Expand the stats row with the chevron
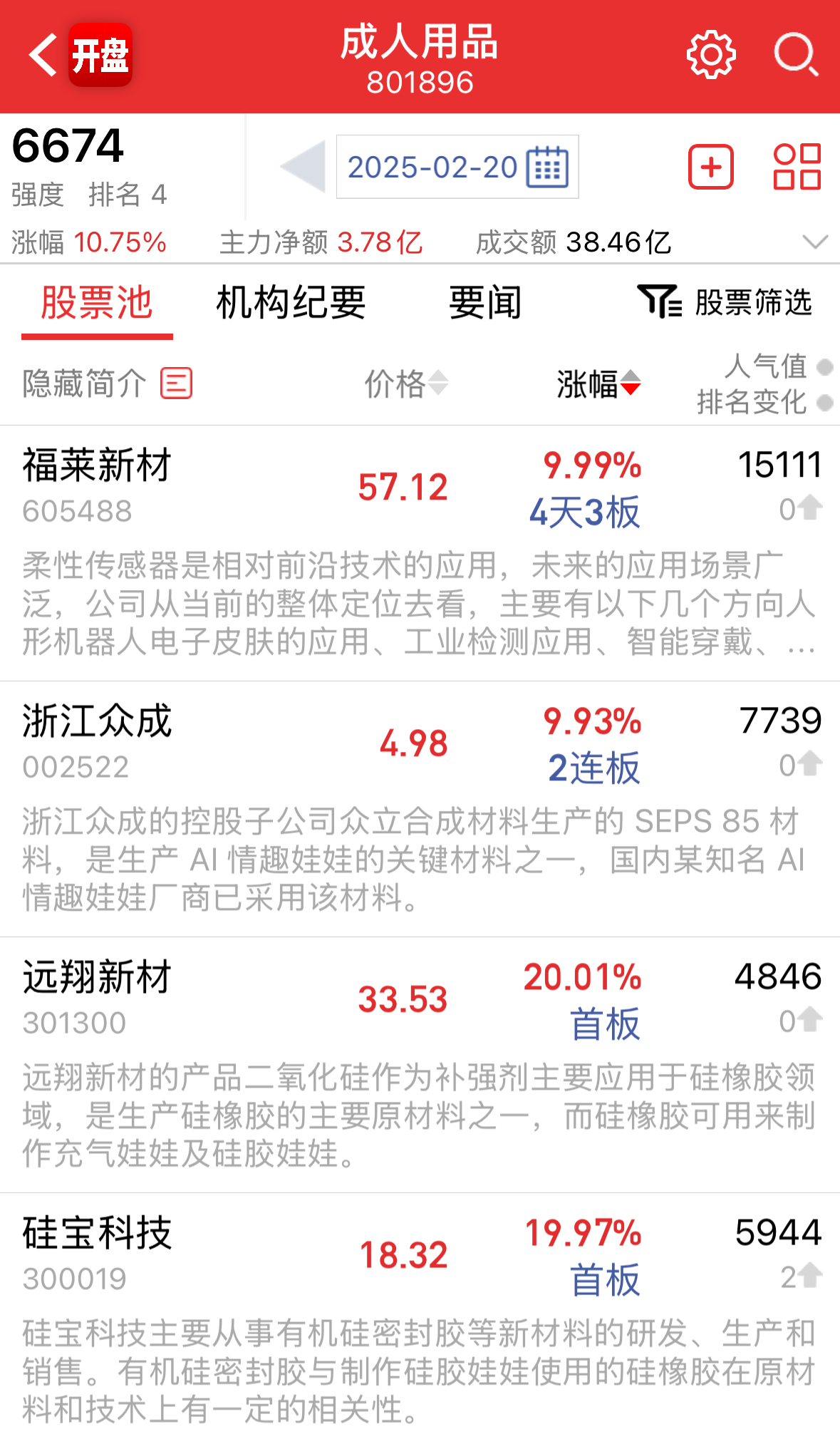 coord(814,242)
